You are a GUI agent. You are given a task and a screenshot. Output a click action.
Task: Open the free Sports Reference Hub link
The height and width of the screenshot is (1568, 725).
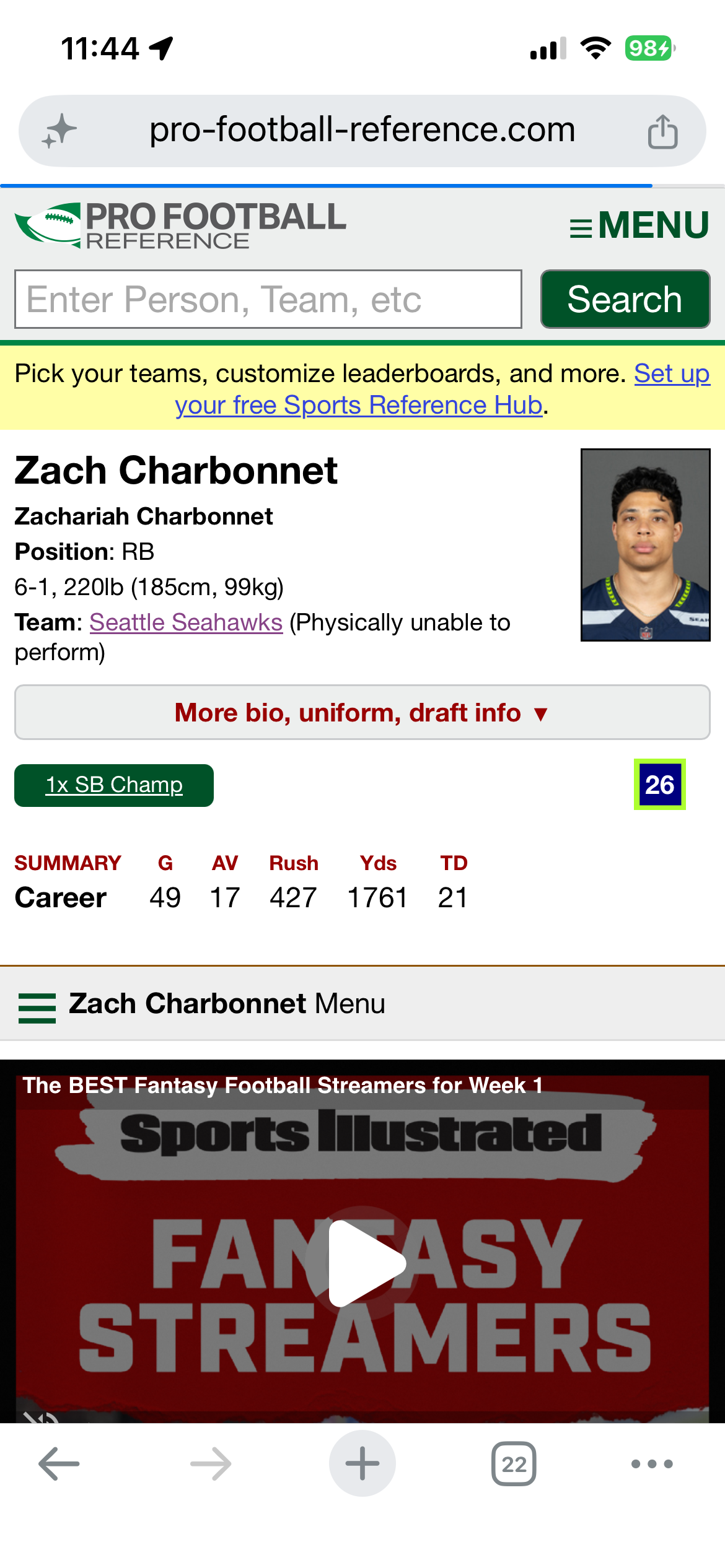[x=442, y=390]
